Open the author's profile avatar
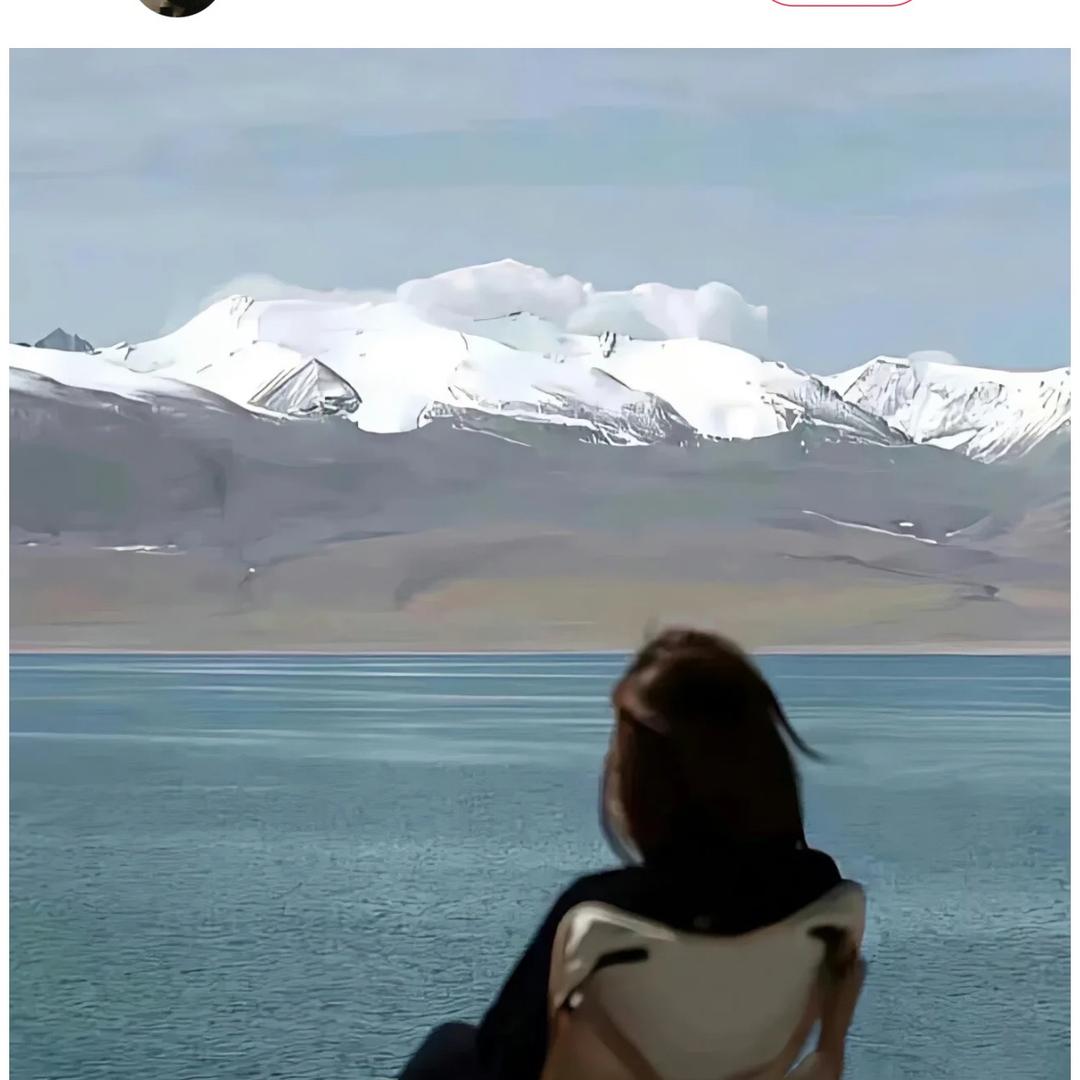Screen dimensions: 1080x1080 [x=177, y=5]
